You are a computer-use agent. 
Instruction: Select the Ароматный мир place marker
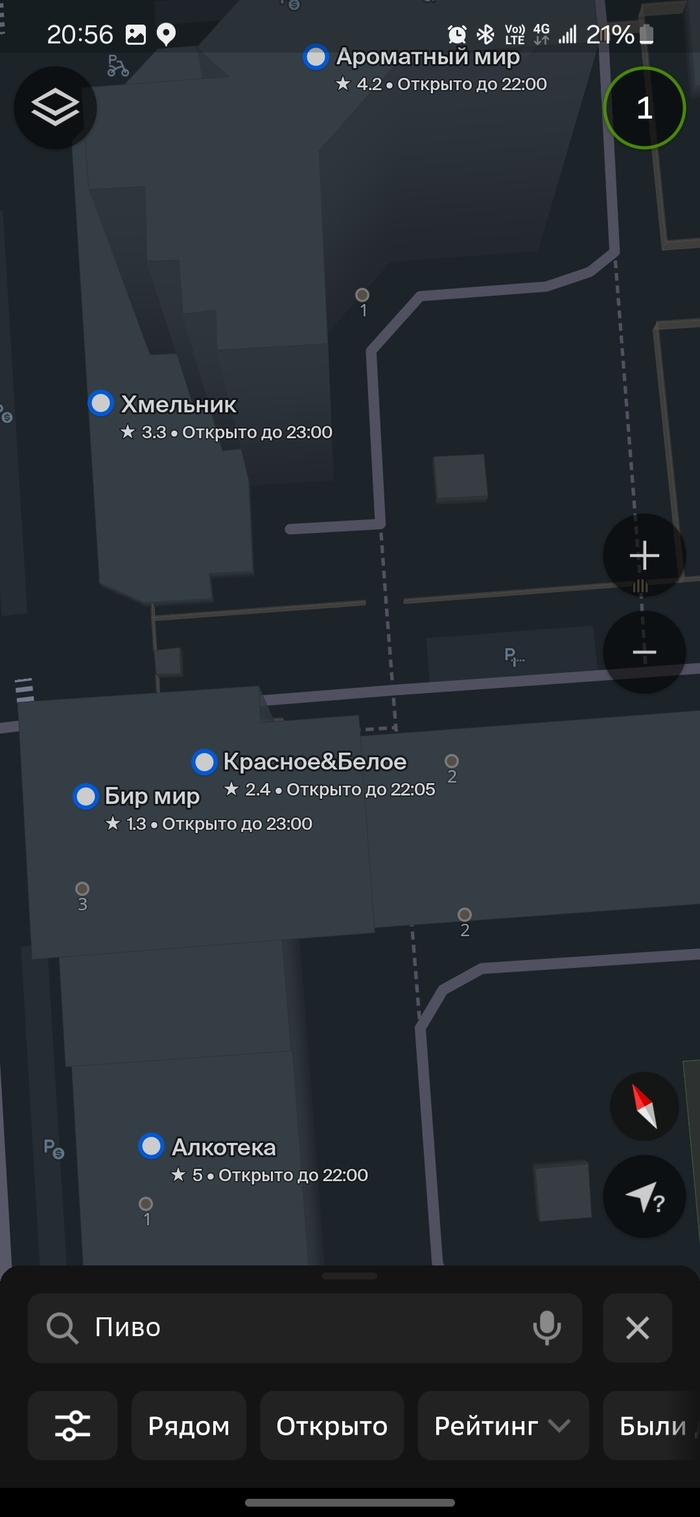(x=316, y=58)
